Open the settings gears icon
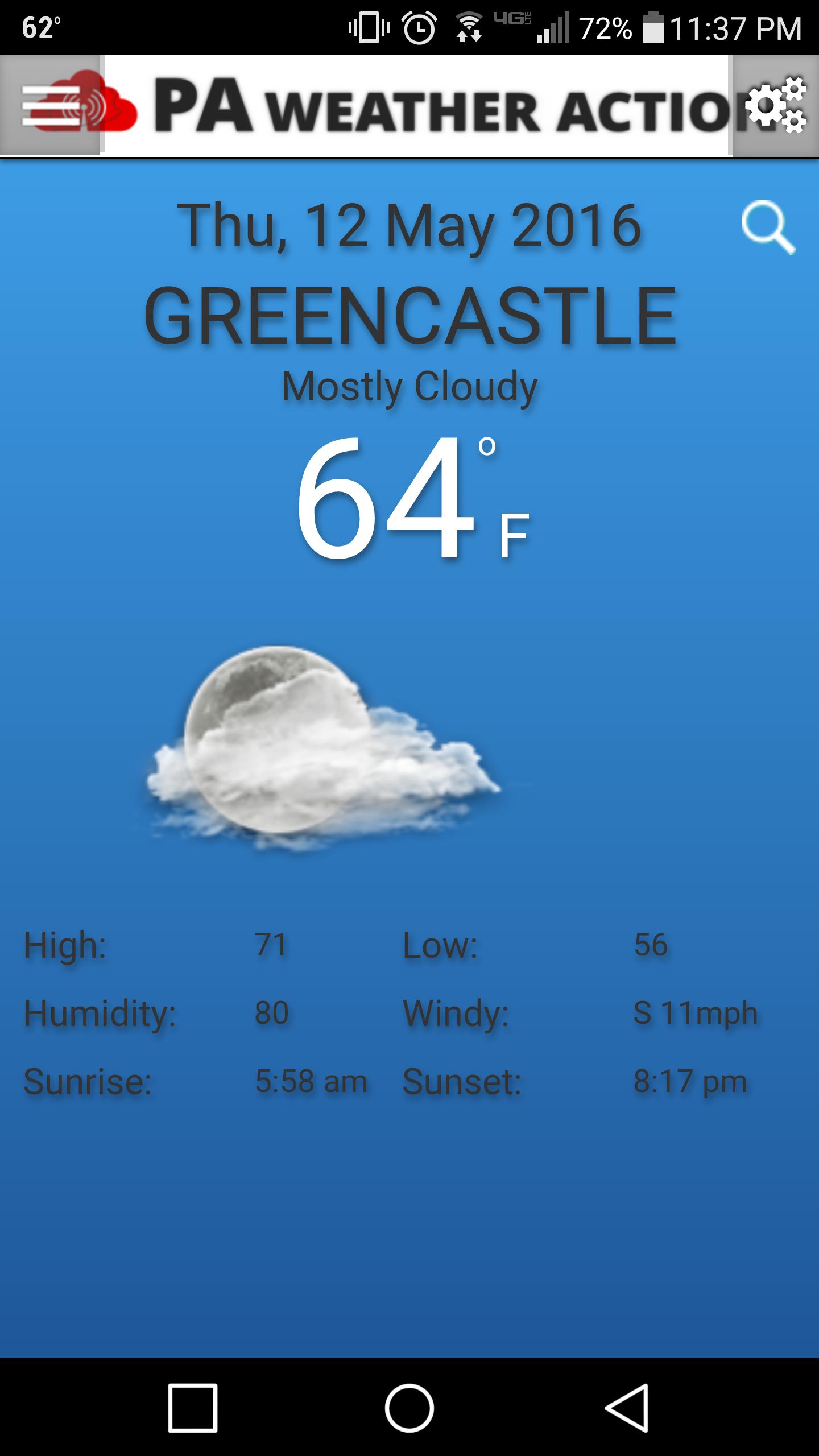 click(775, 105)
